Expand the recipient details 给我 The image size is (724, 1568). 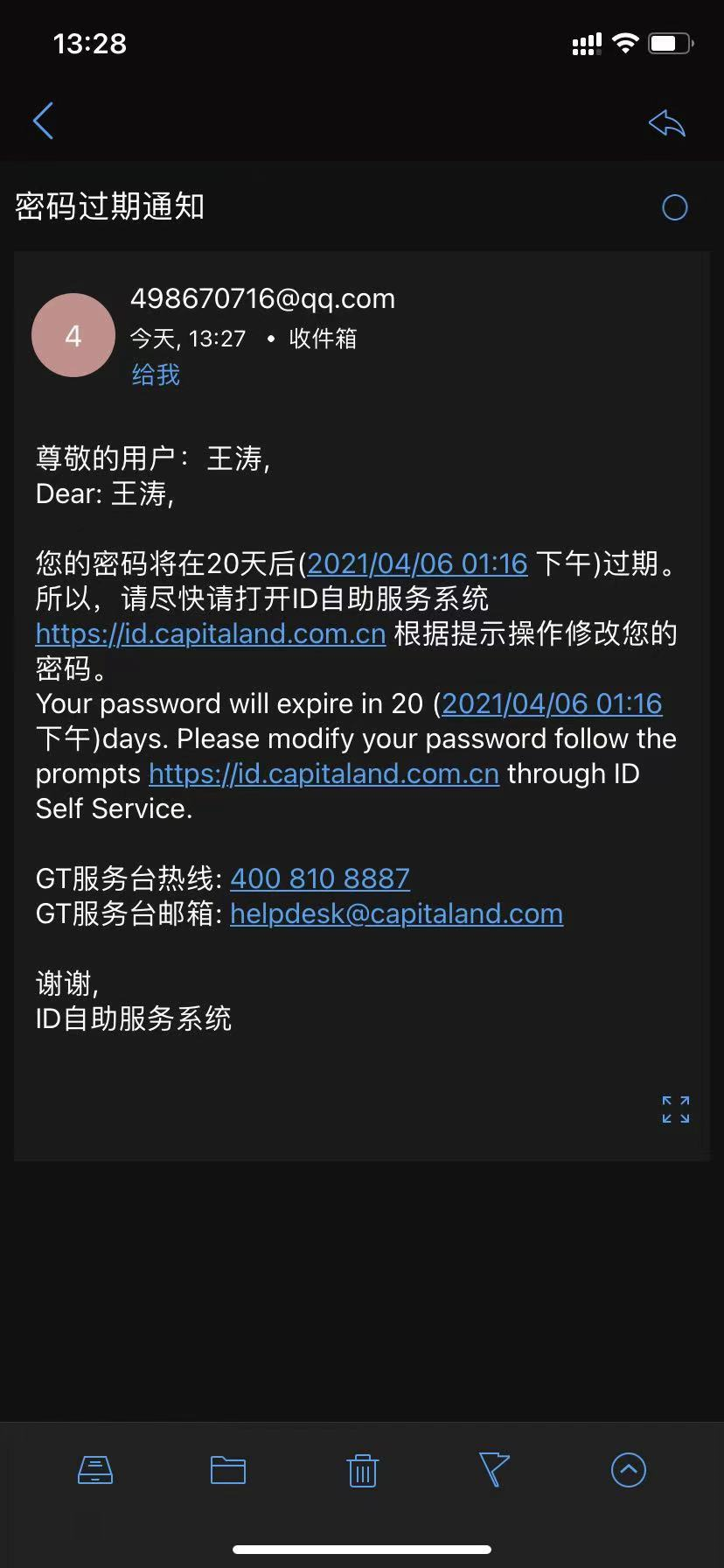(x=156, y=375)
